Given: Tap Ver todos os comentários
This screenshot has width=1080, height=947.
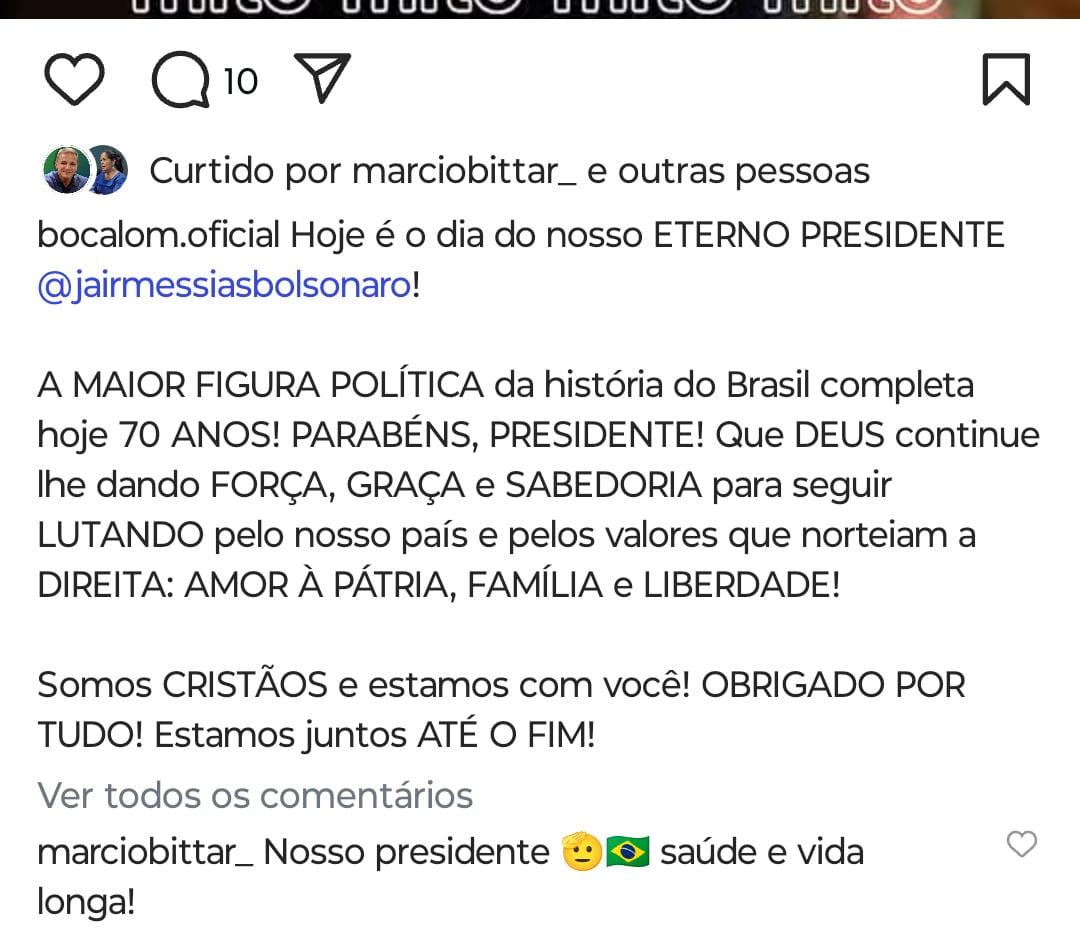Looking at the screenshot, I should coord(255,795).
